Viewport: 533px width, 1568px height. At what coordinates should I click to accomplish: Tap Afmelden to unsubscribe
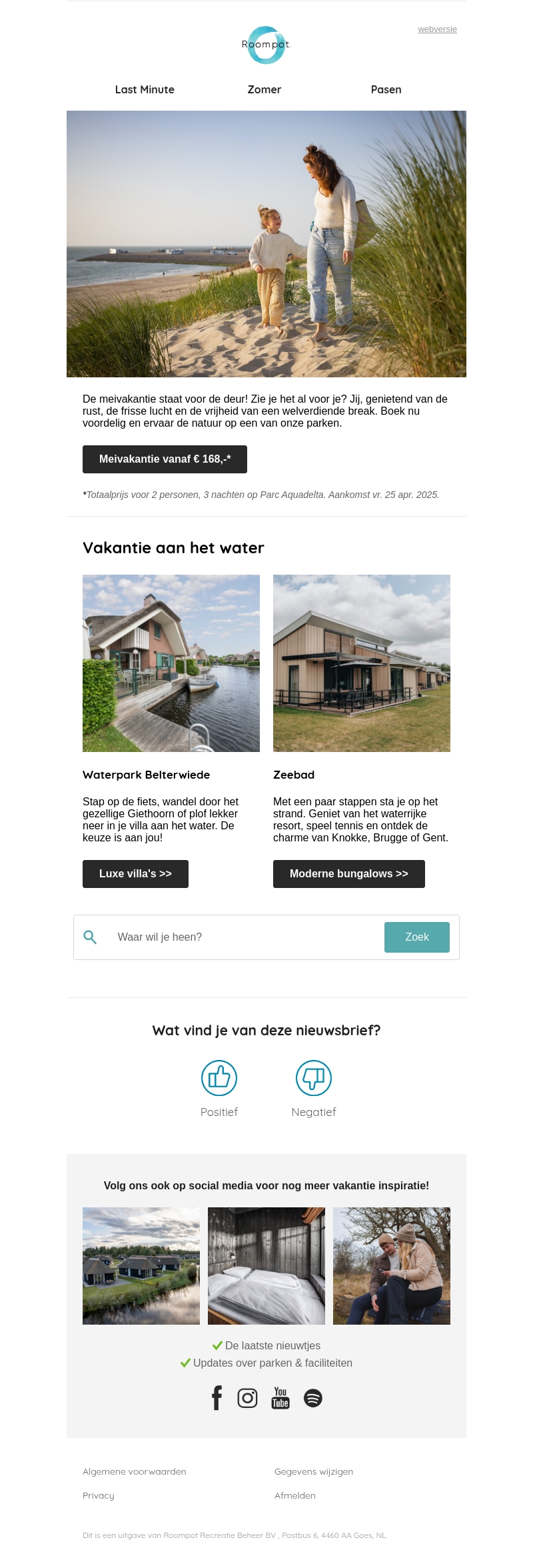pyautogui.click(x=295, y=1495)
